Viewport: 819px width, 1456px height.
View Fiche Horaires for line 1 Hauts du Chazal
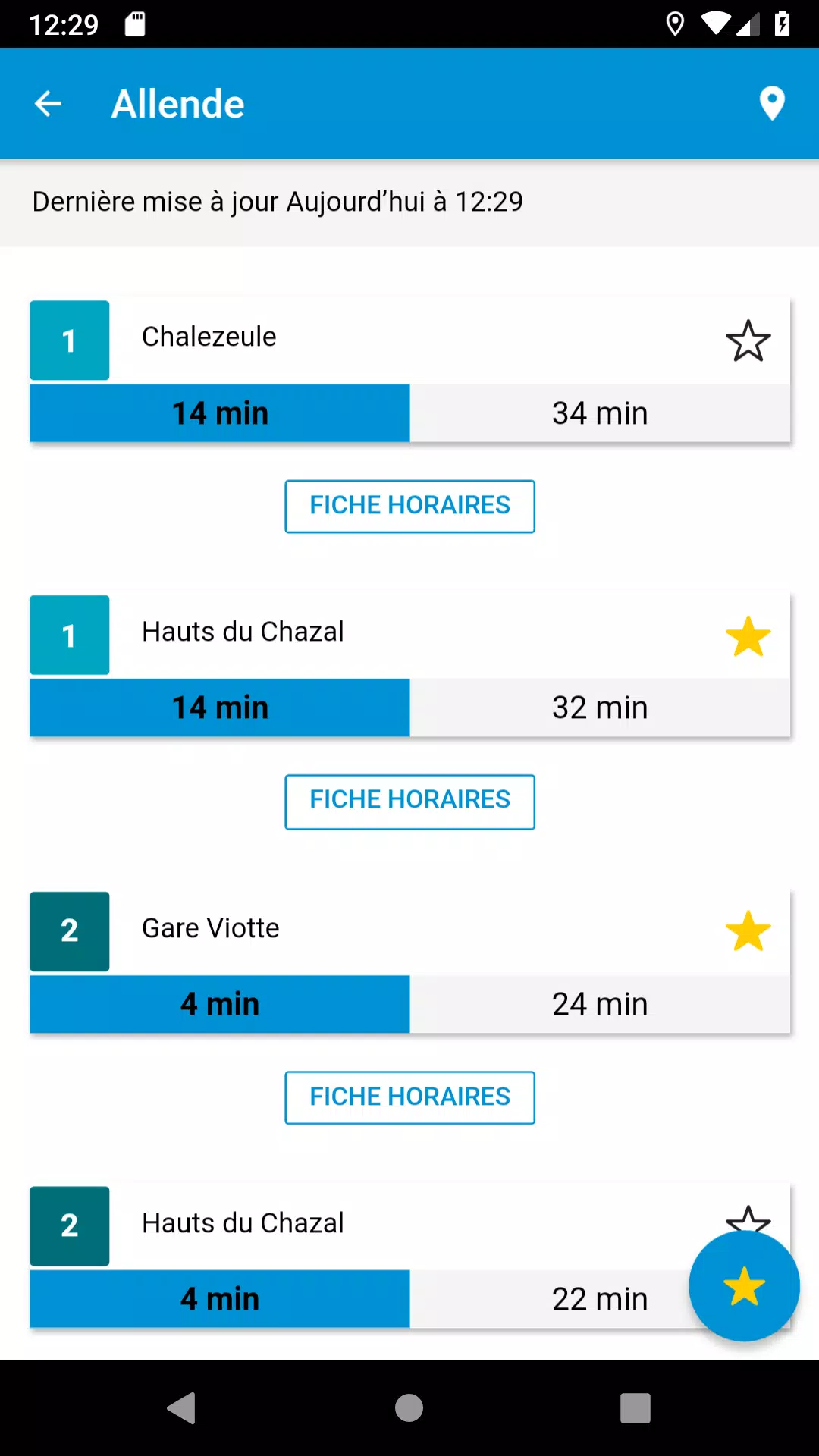[x=409, y=801]
